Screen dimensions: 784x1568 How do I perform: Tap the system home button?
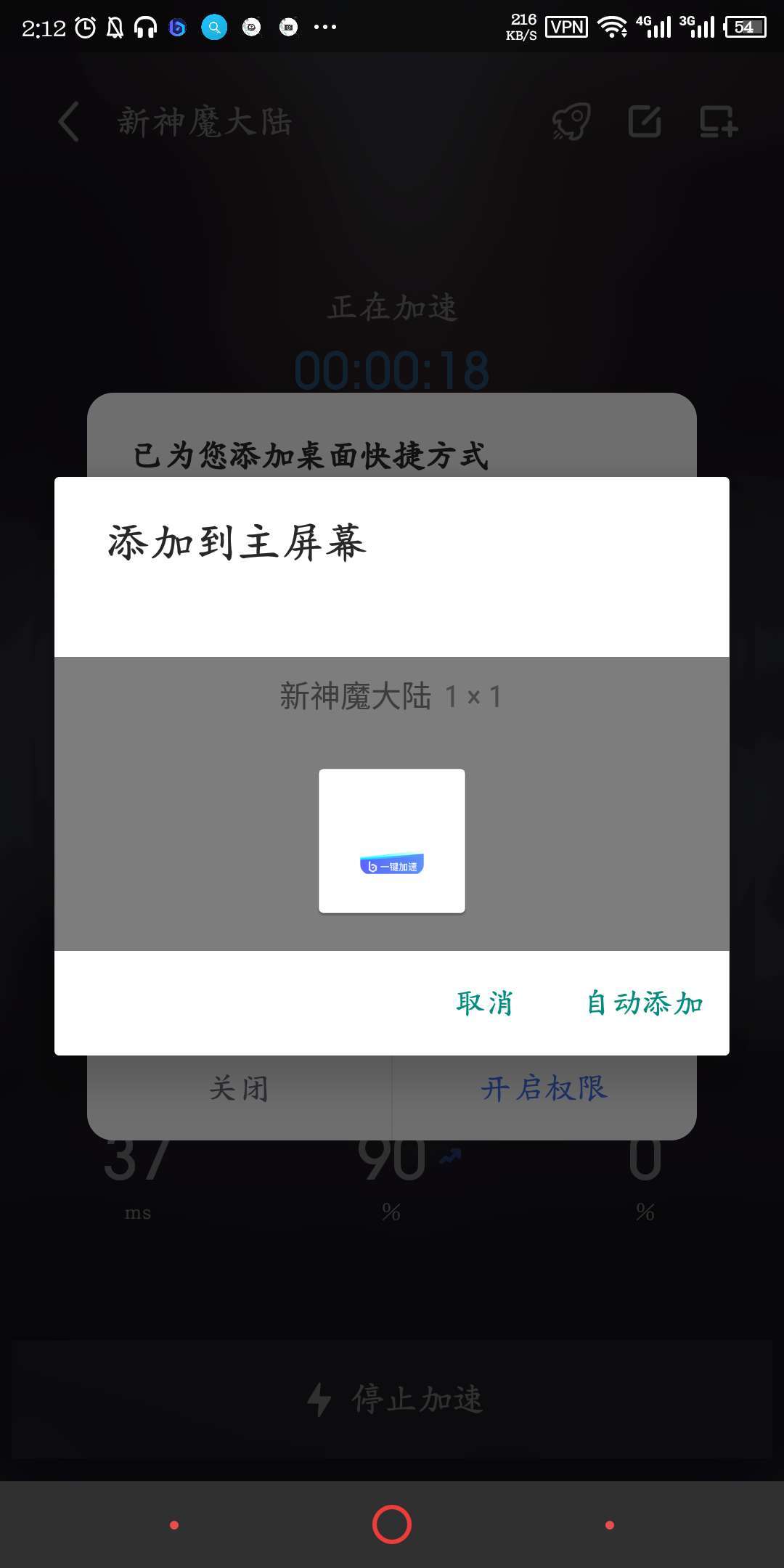pyautogui.click(x=392, y=1524)
